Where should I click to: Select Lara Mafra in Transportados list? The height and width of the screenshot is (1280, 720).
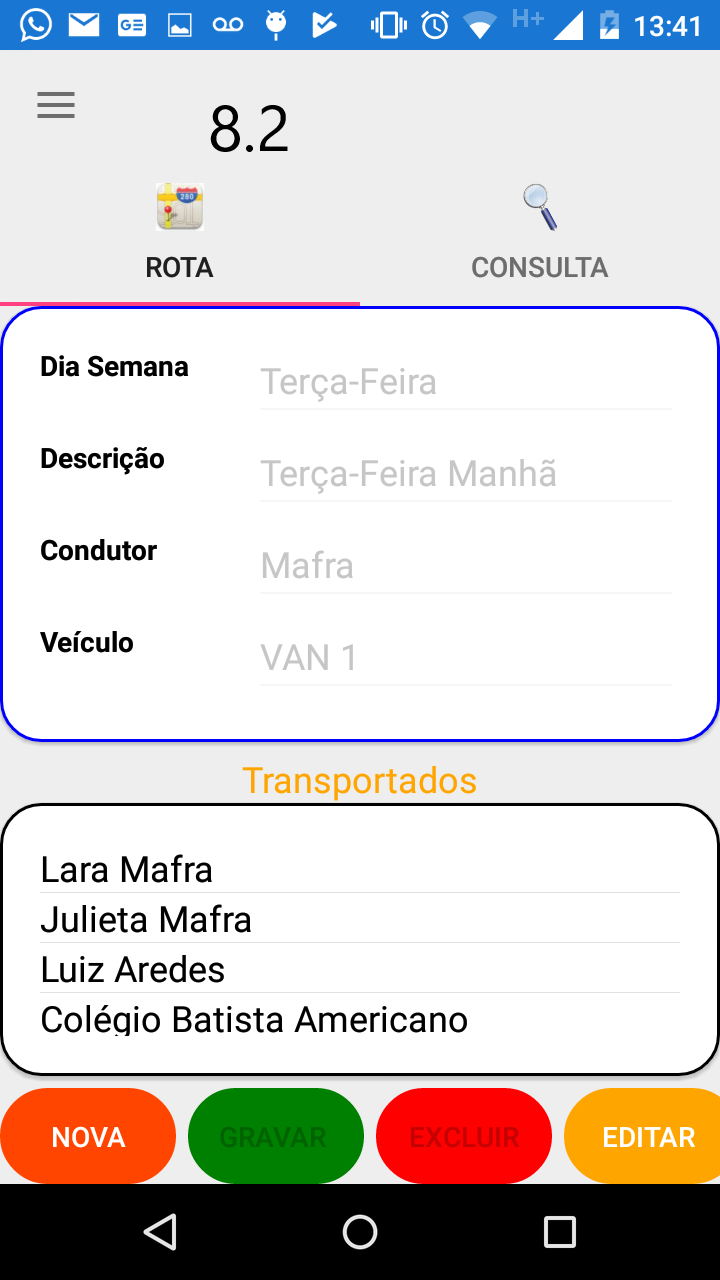[x=360, y=869]
